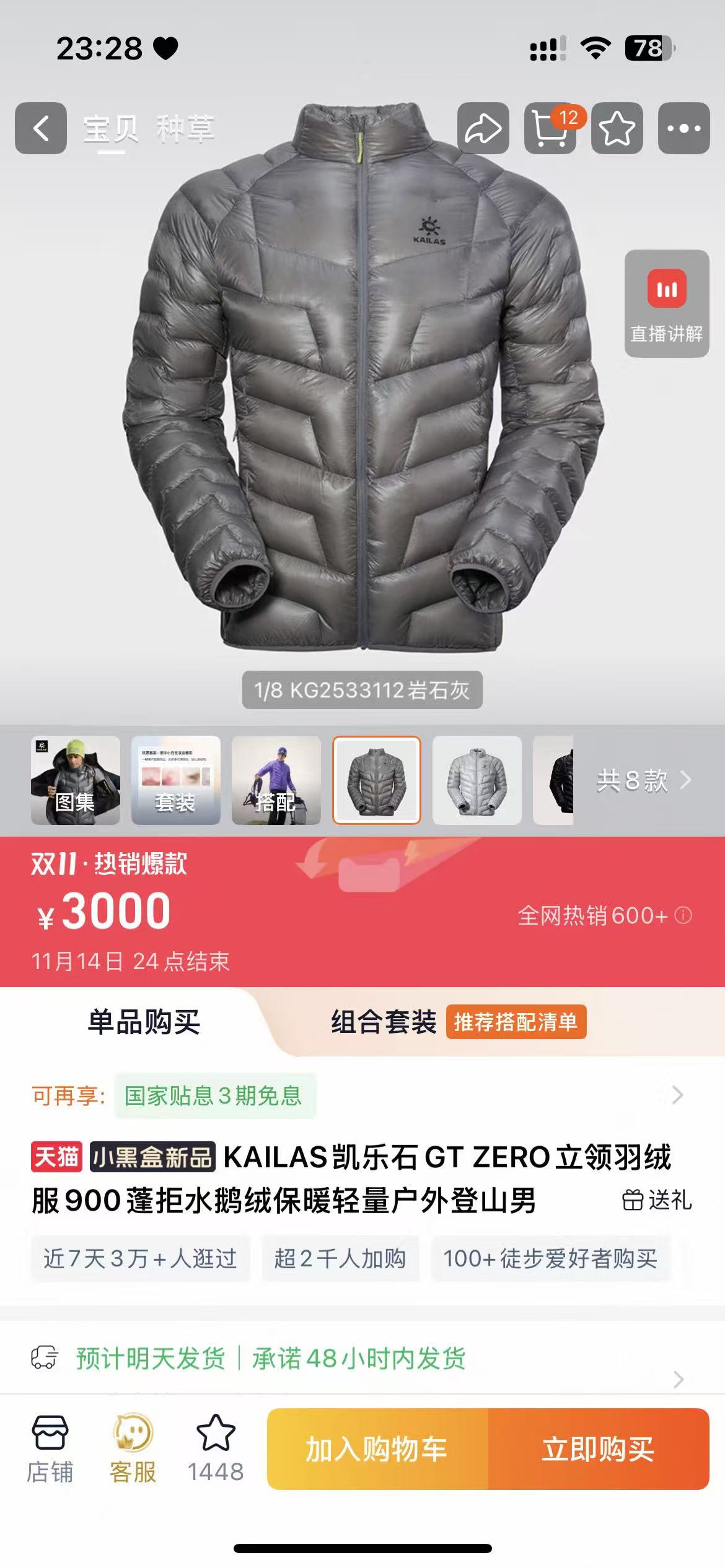This screenshot has height=1568, width=725.
Task: Tap 加入购物车 to add to cart
Action: pos(377,1449)
